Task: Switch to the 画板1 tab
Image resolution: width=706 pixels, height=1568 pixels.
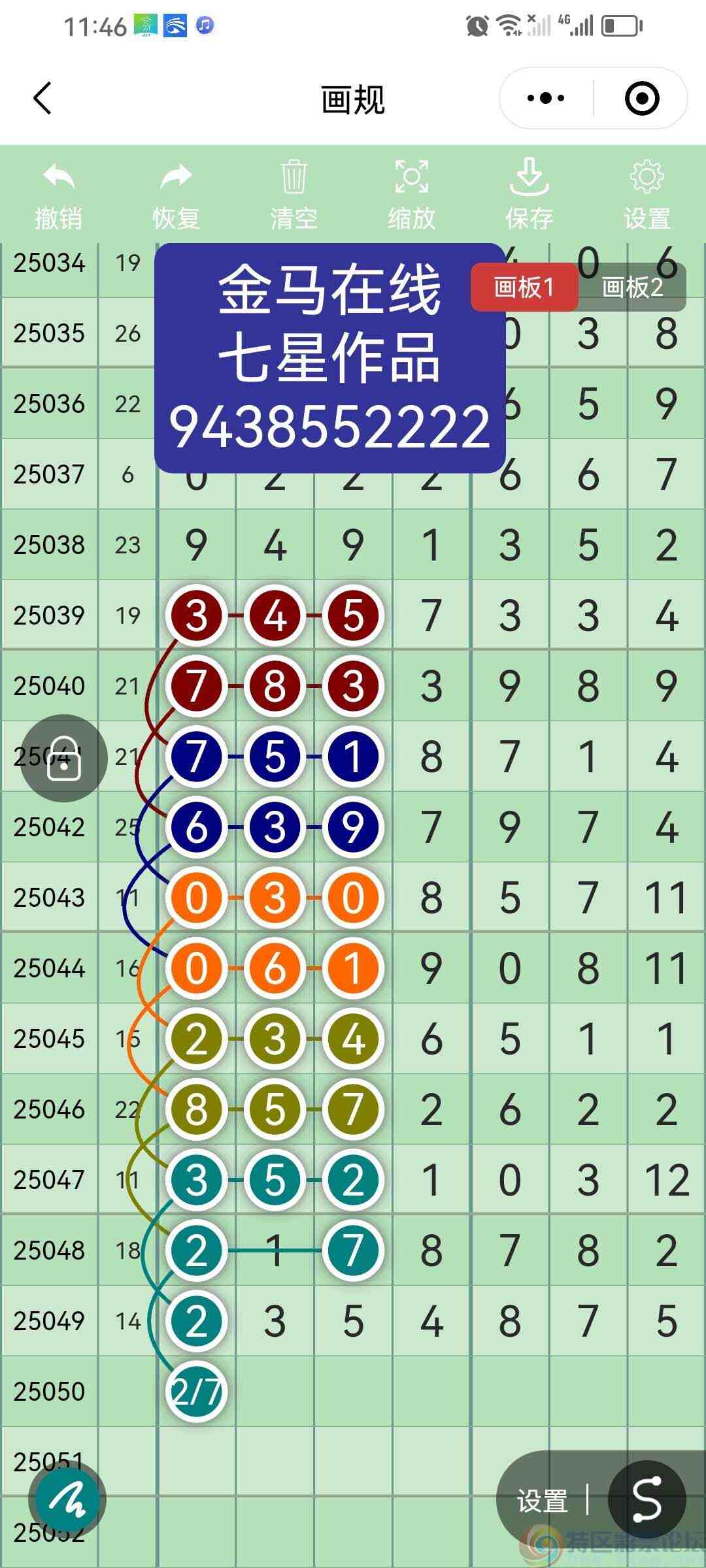Action: tap(523, 287)
